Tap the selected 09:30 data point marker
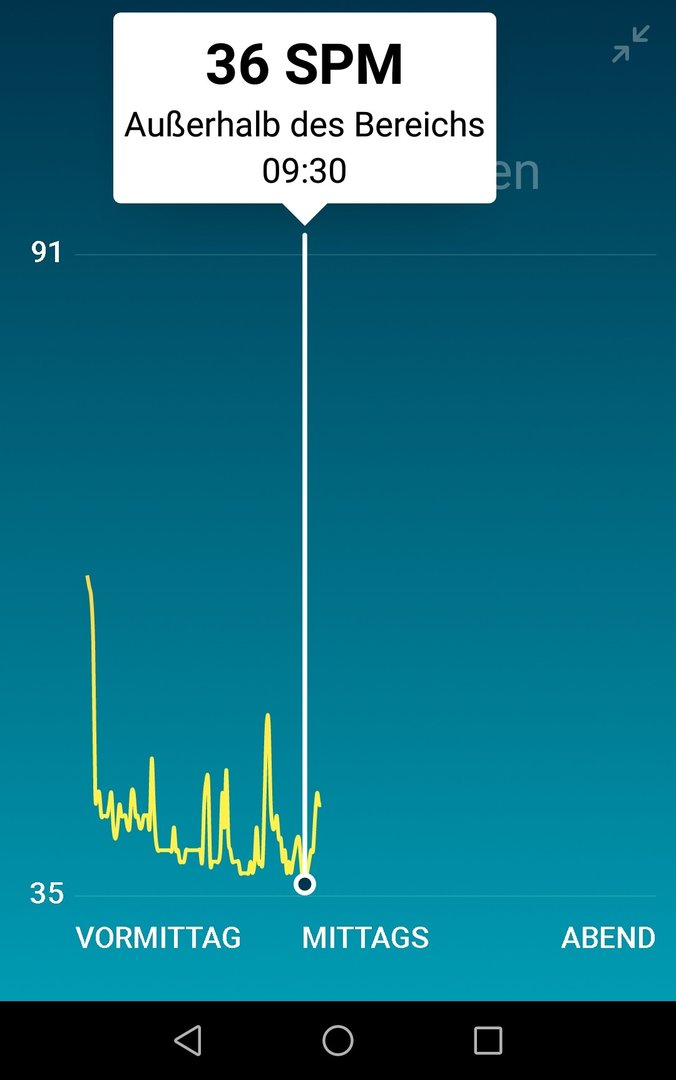Screen dimensions: 676x1080 coord(305,884)
